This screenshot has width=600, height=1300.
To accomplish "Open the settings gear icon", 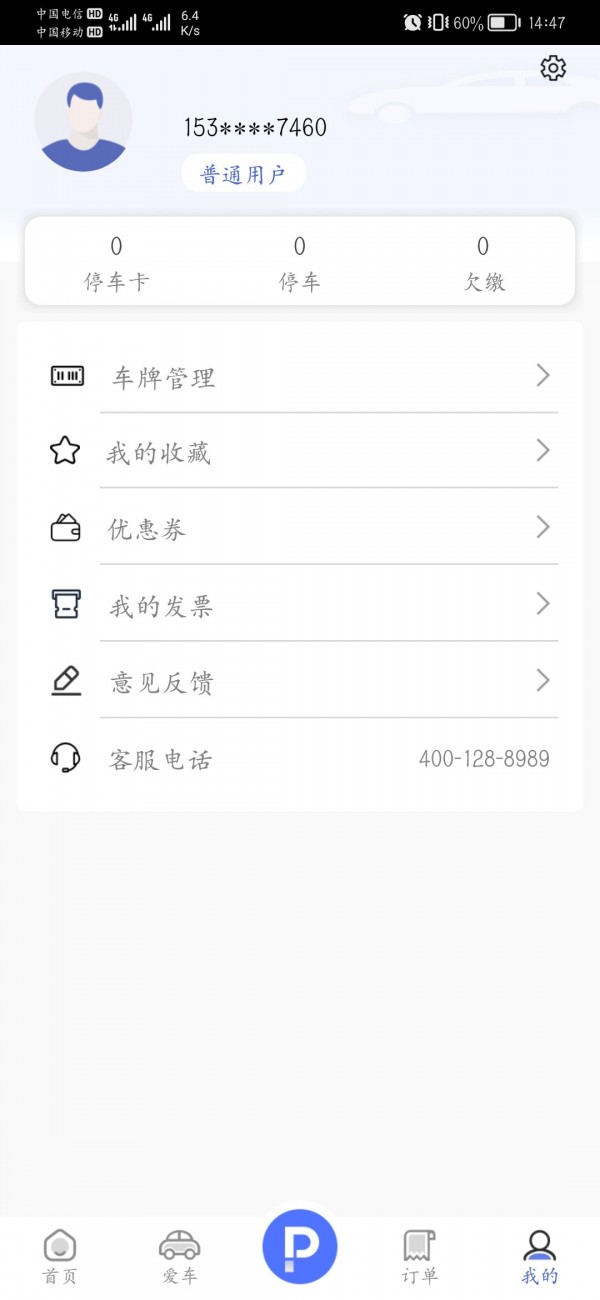I will (x=553, y=68).
